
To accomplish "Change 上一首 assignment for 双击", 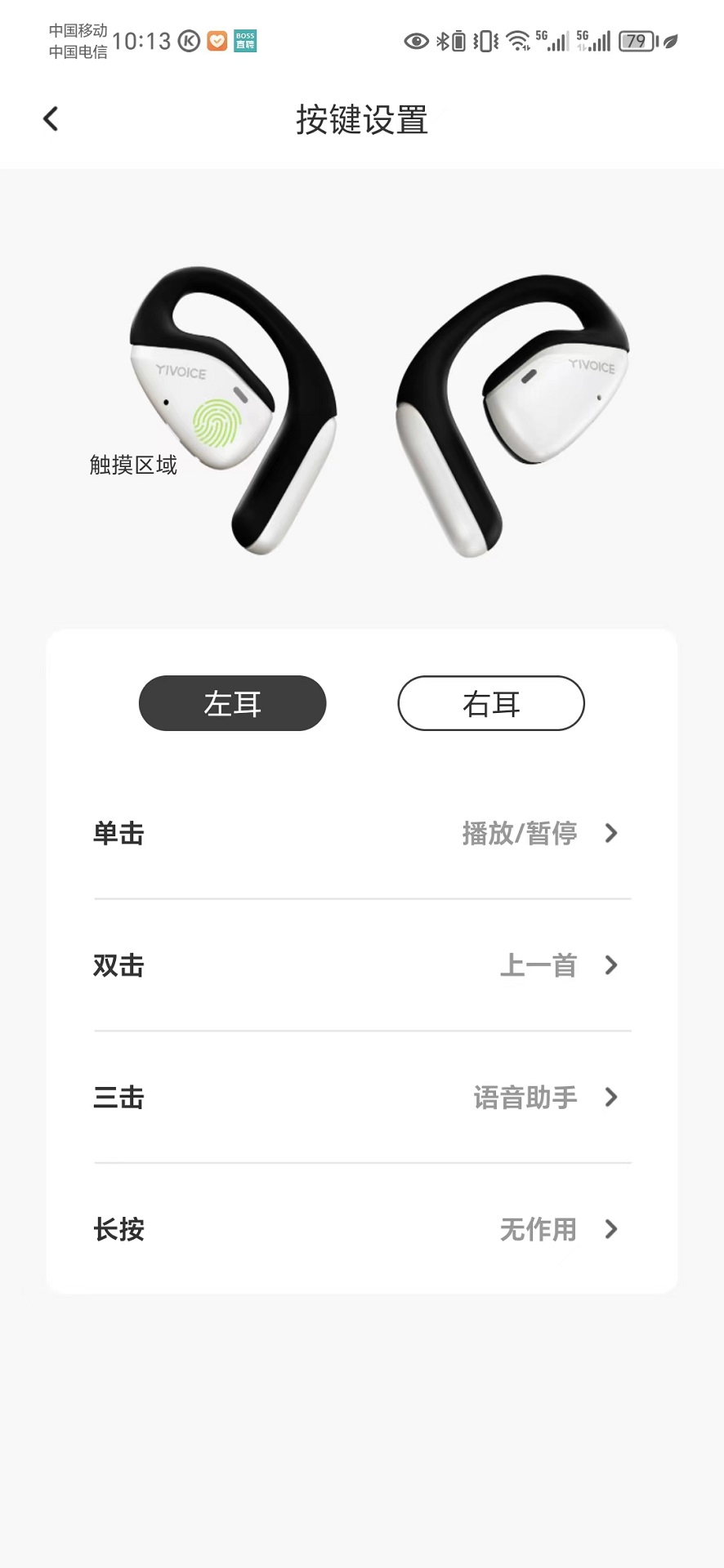I will click(x=538, y=965).
